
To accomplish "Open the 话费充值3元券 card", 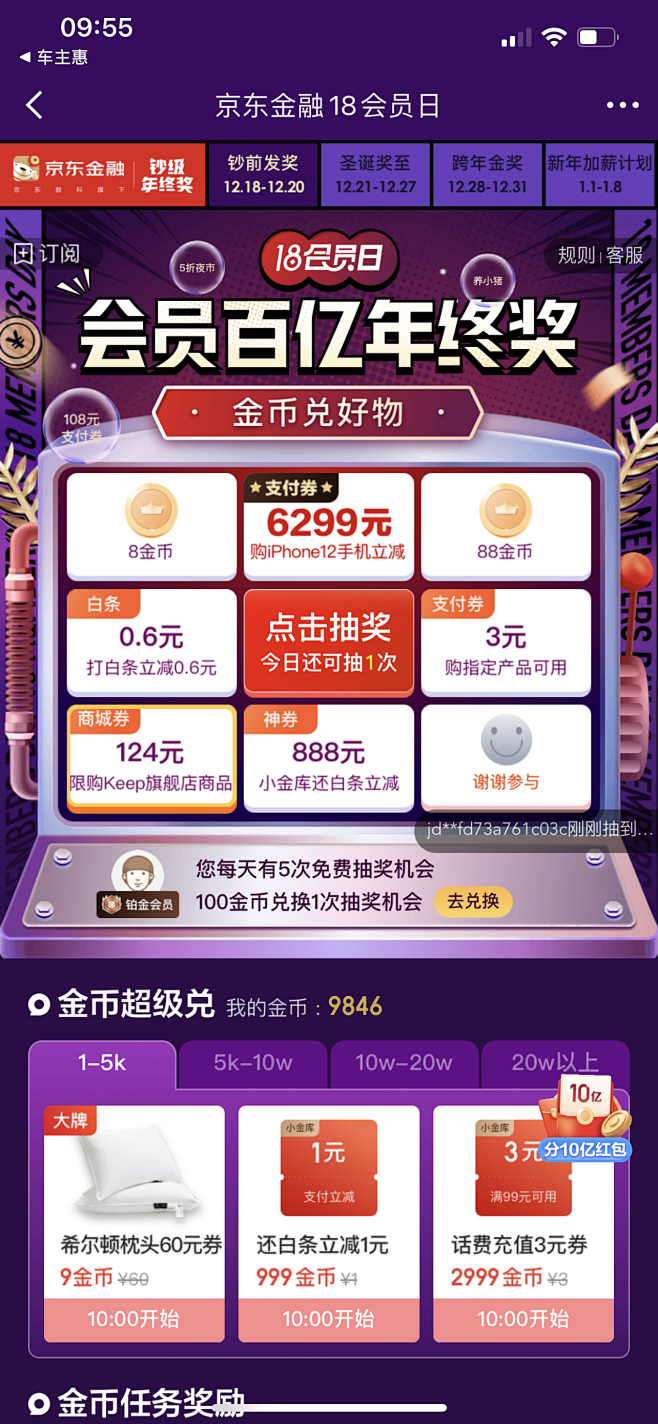I will tap(523, 1223).
